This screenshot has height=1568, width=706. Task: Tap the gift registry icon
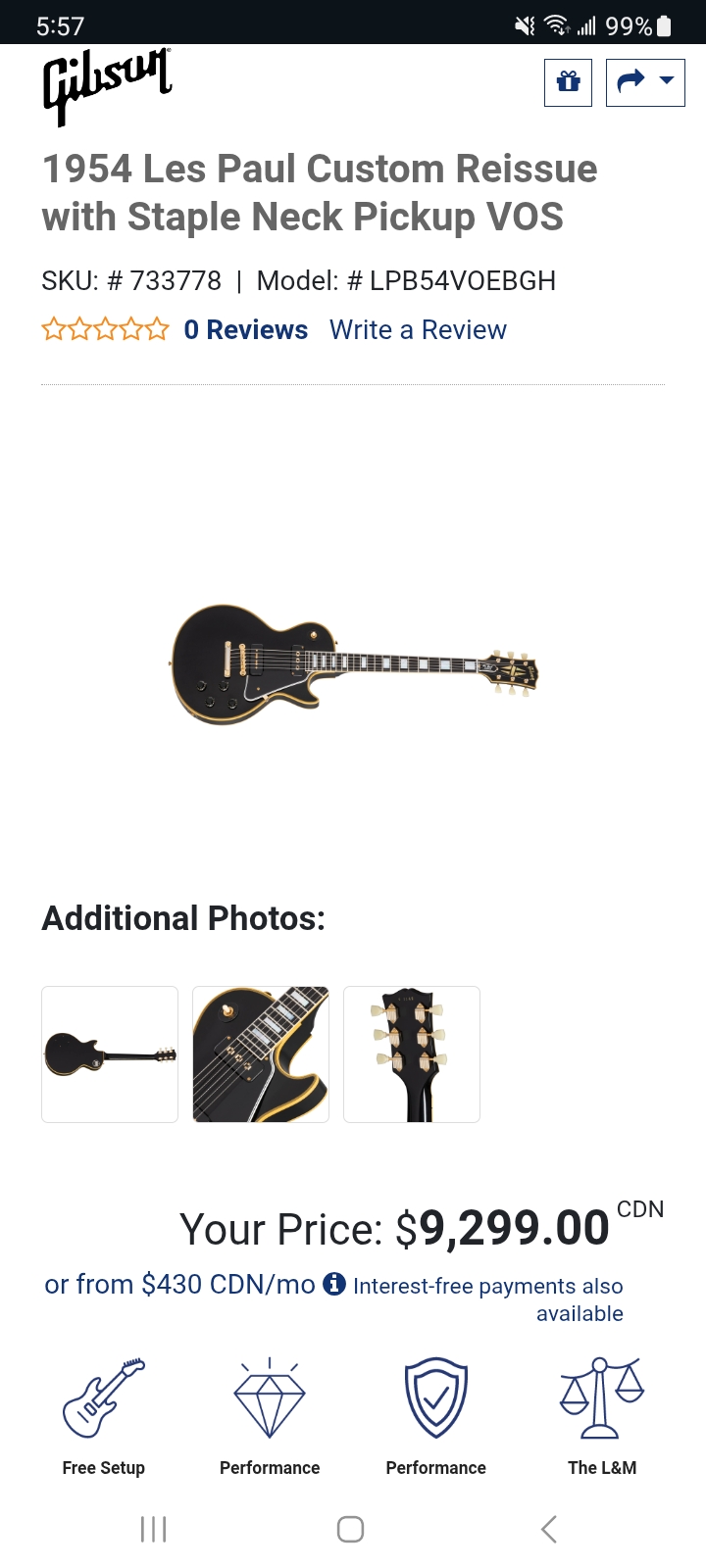(x=568, y=82)
